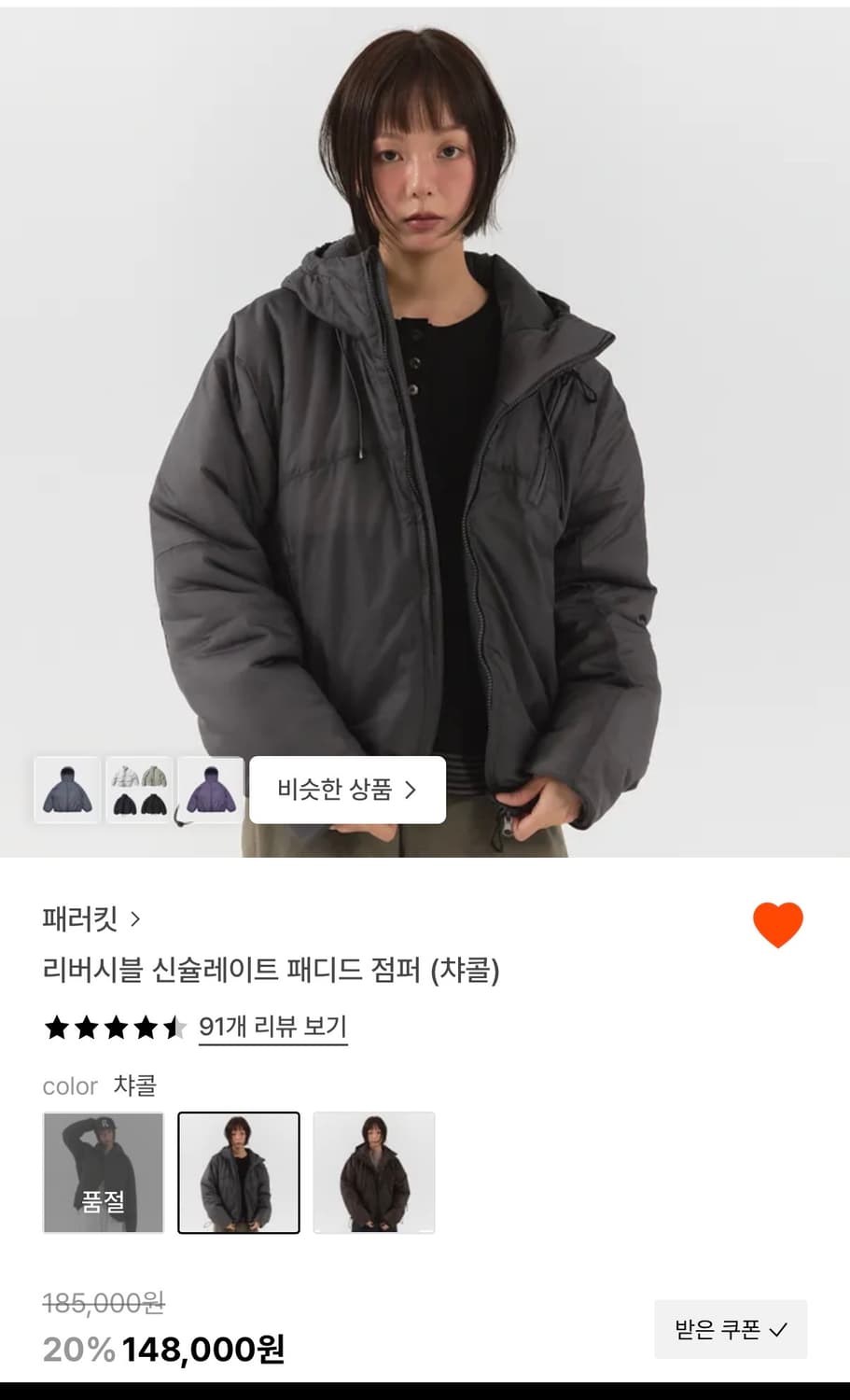The image size is (850, 1400).
Task: Expand similar products via 비슷한 상품 button
Action: pyautogui.click(x=346, y=791)
